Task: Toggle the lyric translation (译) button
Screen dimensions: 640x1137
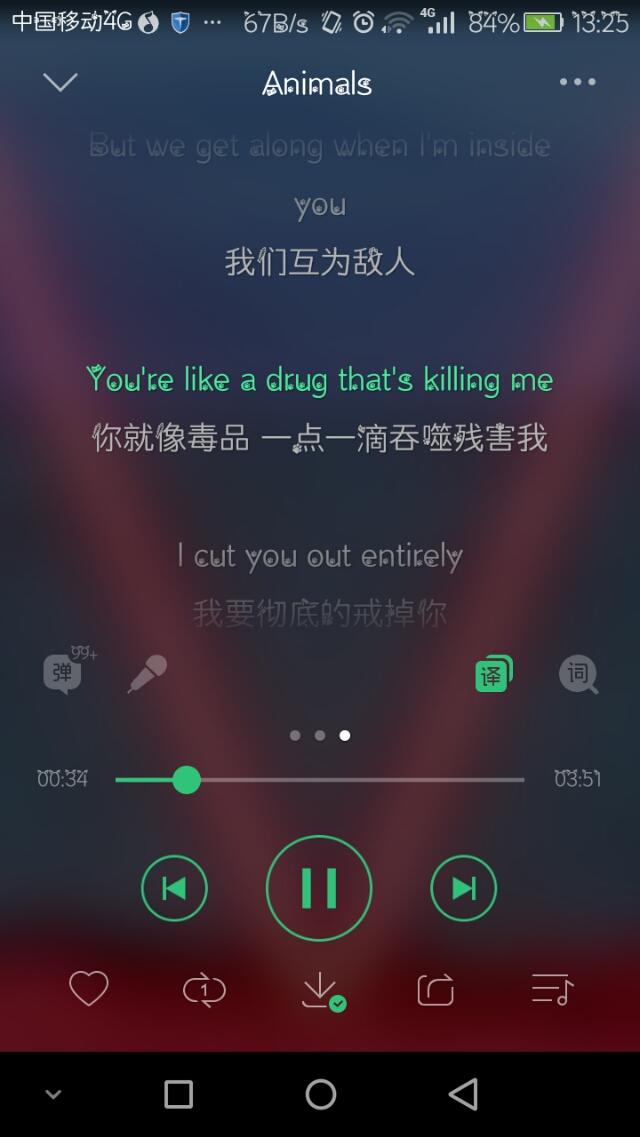Action: point(494,674)
